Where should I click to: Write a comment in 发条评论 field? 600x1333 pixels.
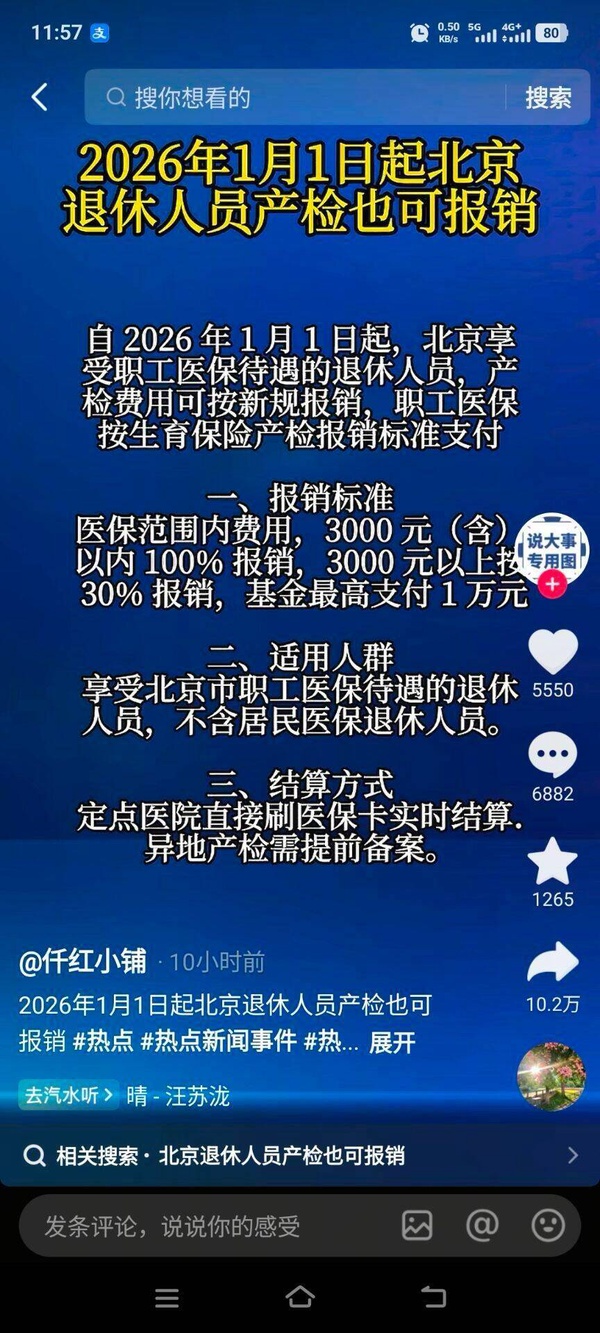(200, 1226)
